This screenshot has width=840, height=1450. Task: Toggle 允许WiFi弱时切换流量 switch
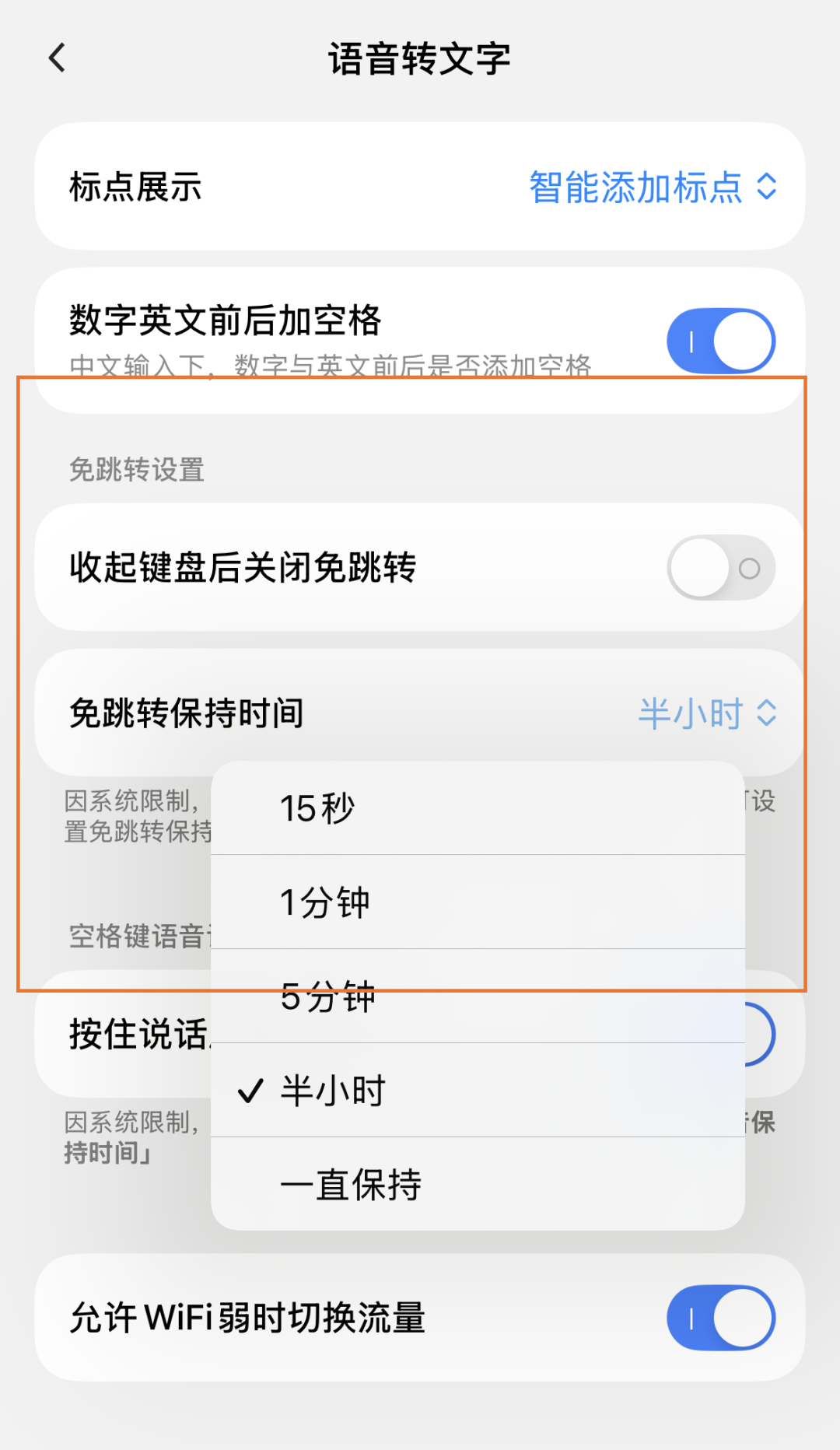tap(720, 1318)
